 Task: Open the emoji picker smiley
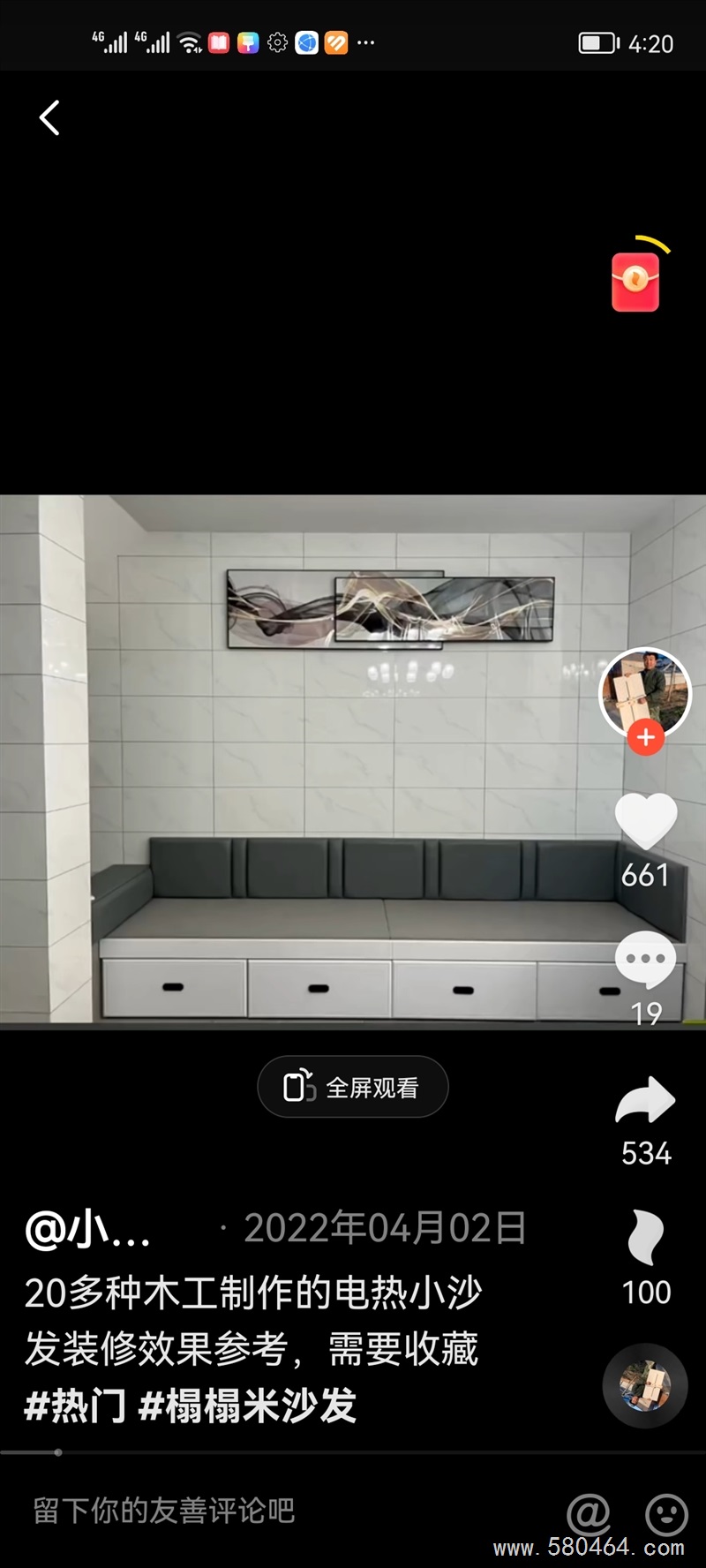[666, 1515]
